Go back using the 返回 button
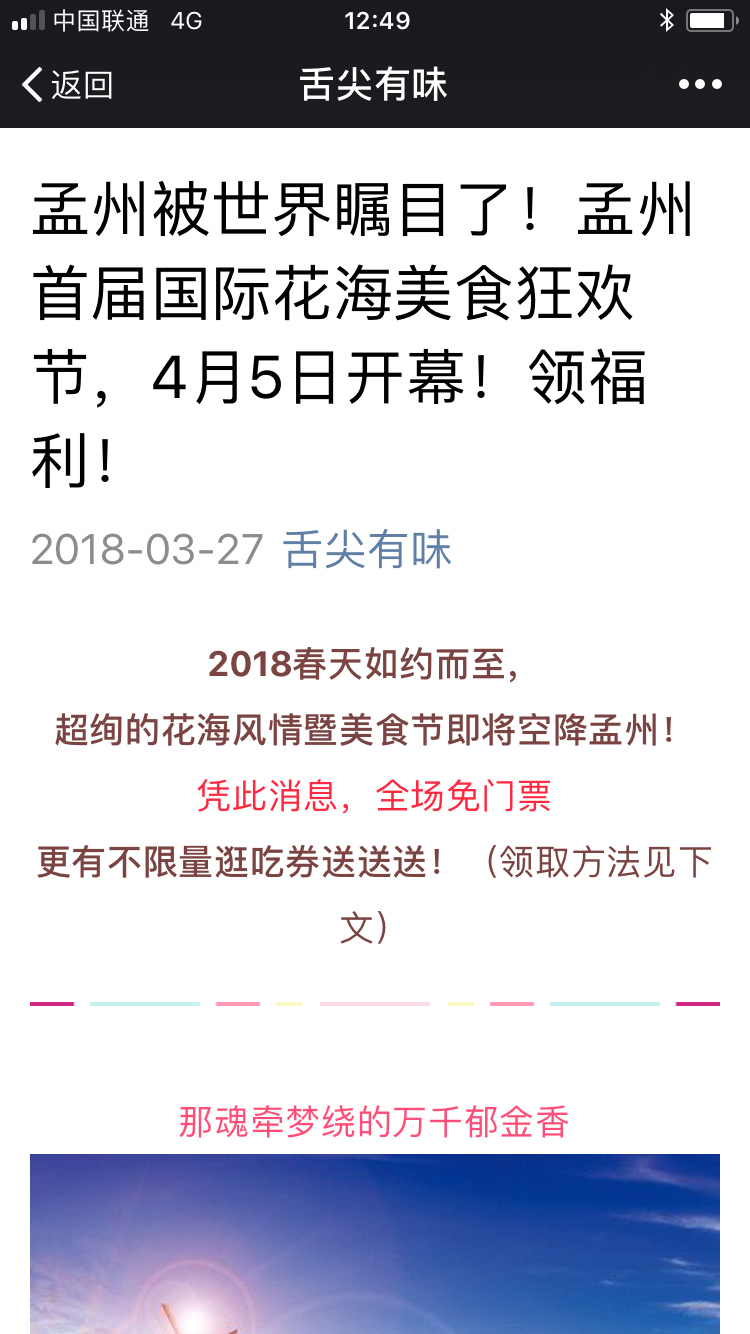This screenshot has height=1334, width=750. point(67,86)
